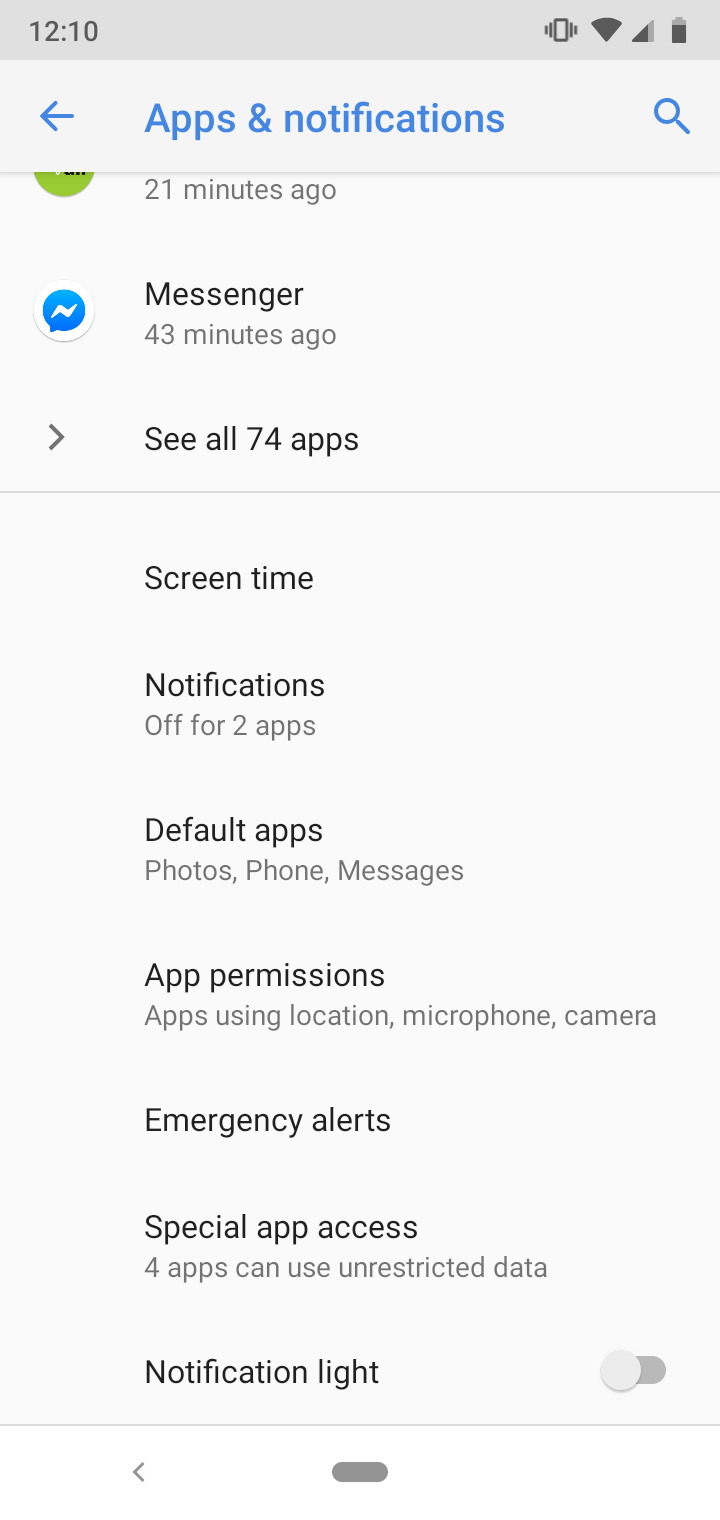Search settings with the magnifier icon
The width and height of the screenshot is (720, 1520).
[672, 117]
